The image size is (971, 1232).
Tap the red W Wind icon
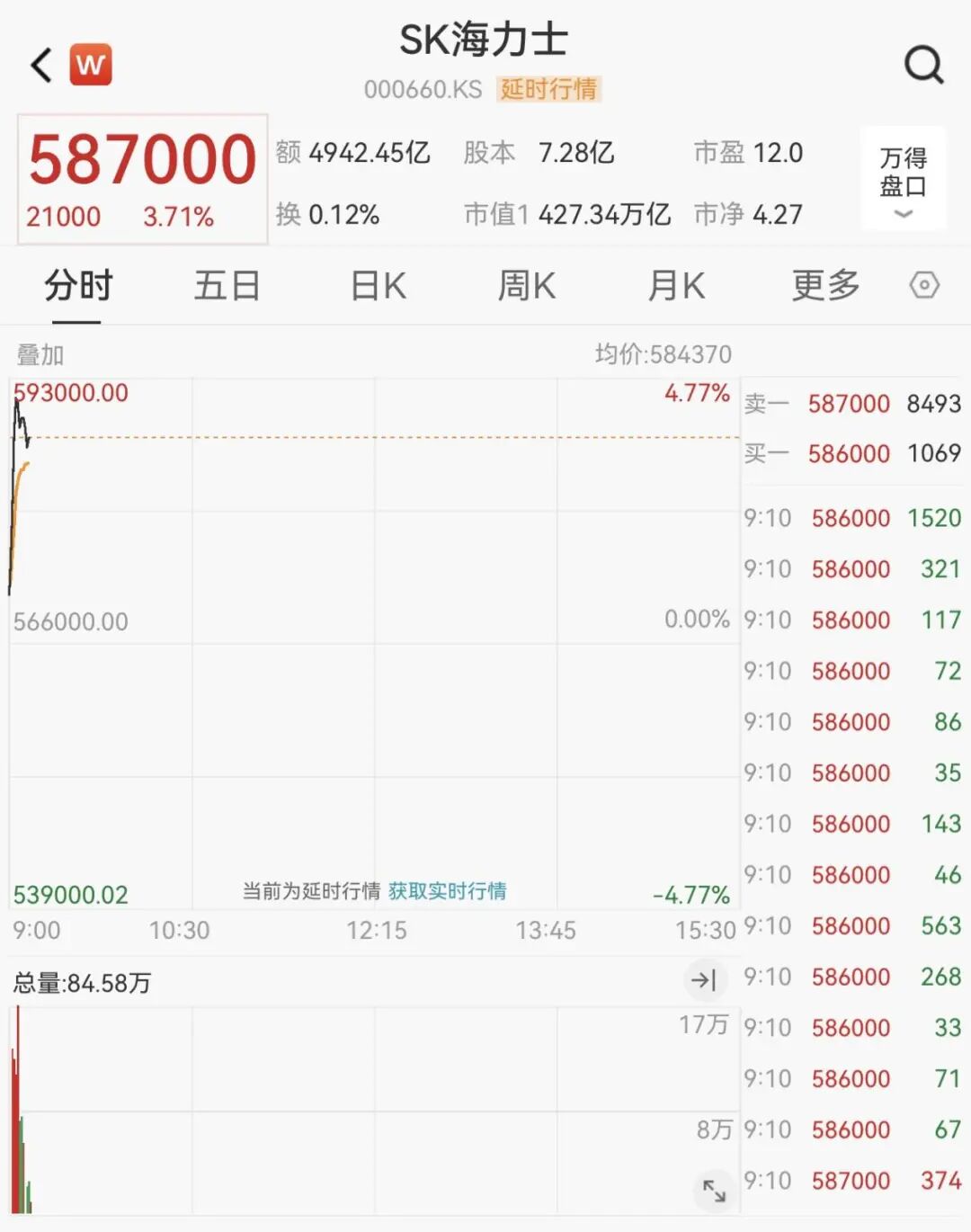click(x=91, y=65)
